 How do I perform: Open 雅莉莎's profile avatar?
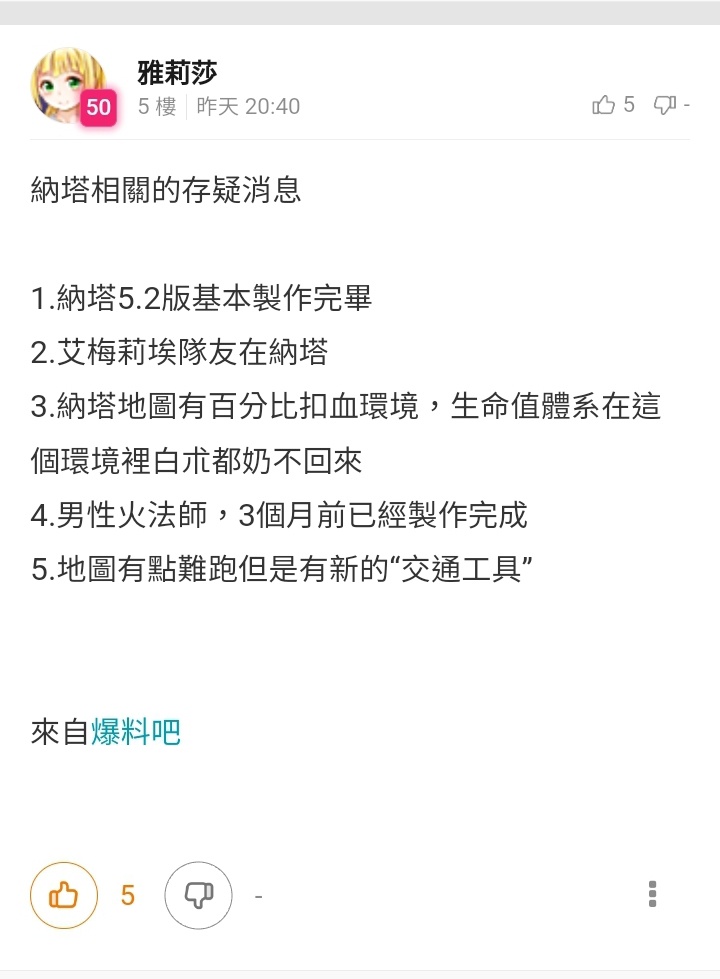70,85
